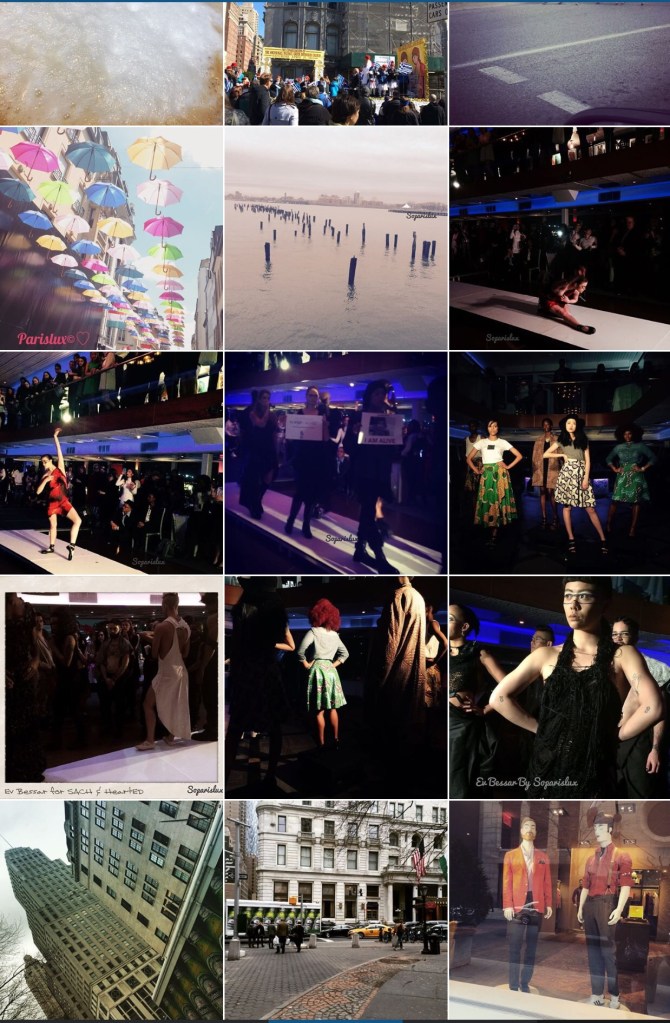The width and height of the screenshot is (670, 1023).
Task: Open the store window mannequins photo
Action: (x=559, y=910)
